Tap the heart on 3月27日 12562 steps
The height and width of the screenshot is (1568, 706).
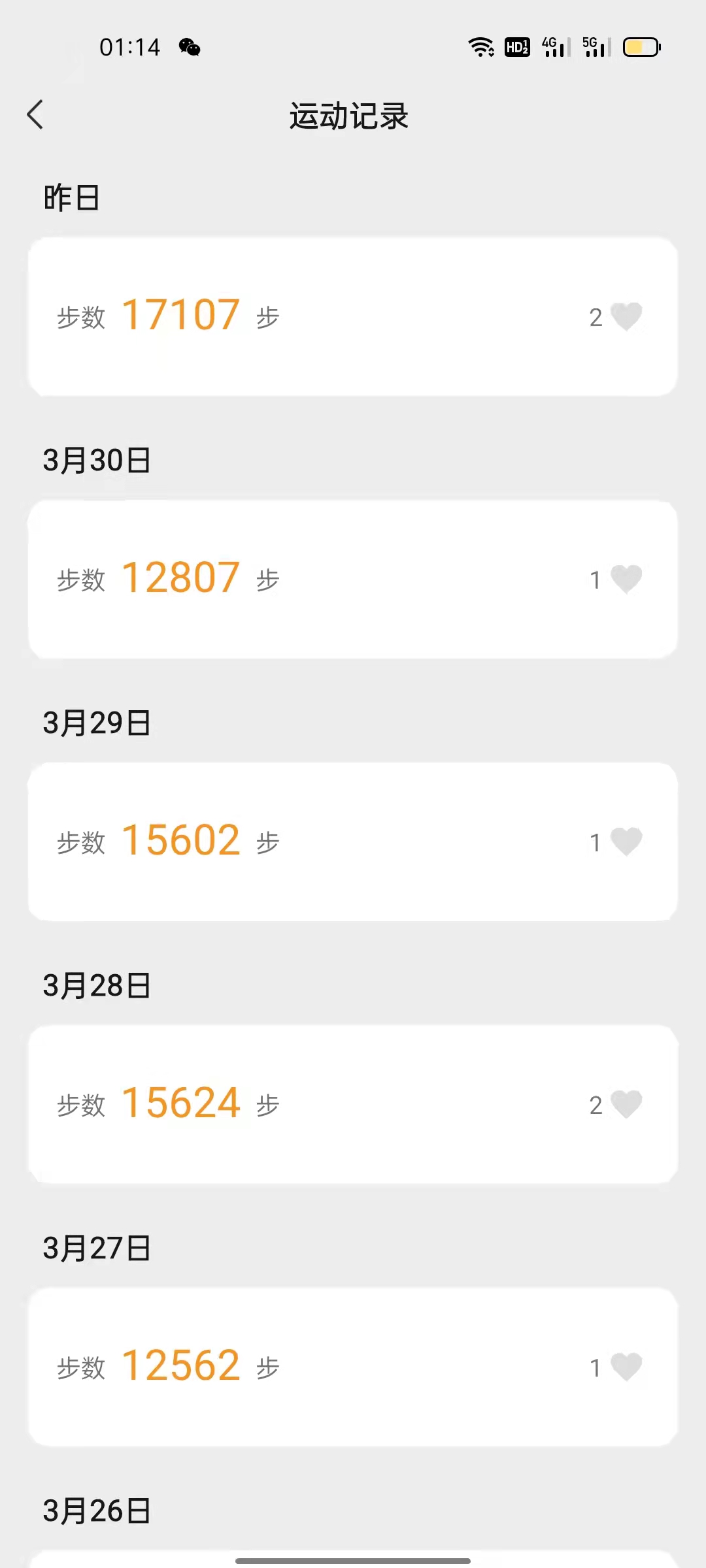626,1367
